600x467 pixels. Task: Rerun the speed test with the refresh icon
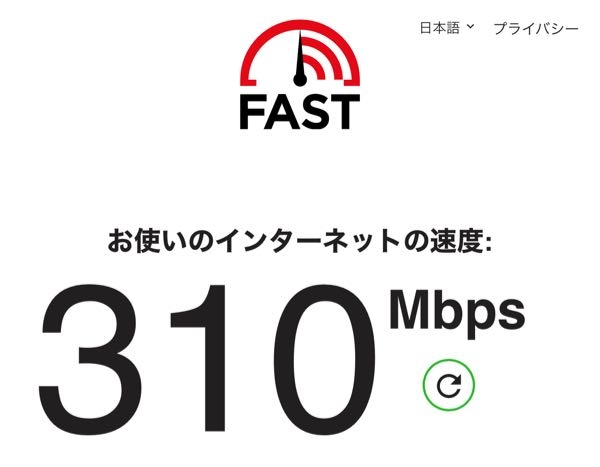448,383
